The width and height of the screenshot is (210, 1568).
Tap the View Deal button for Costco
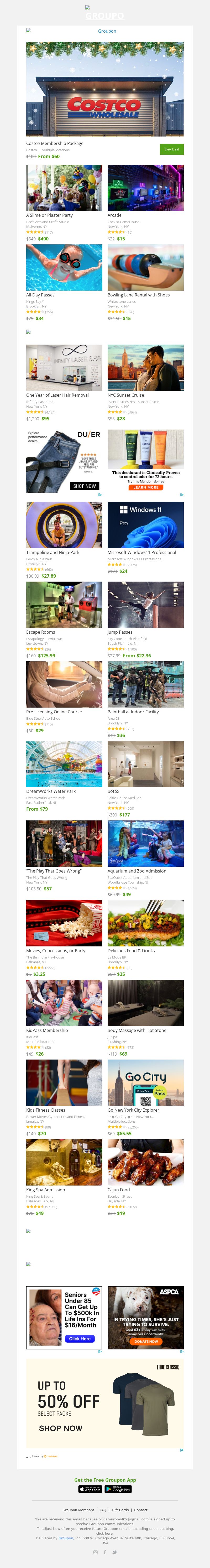pos(171,149)
